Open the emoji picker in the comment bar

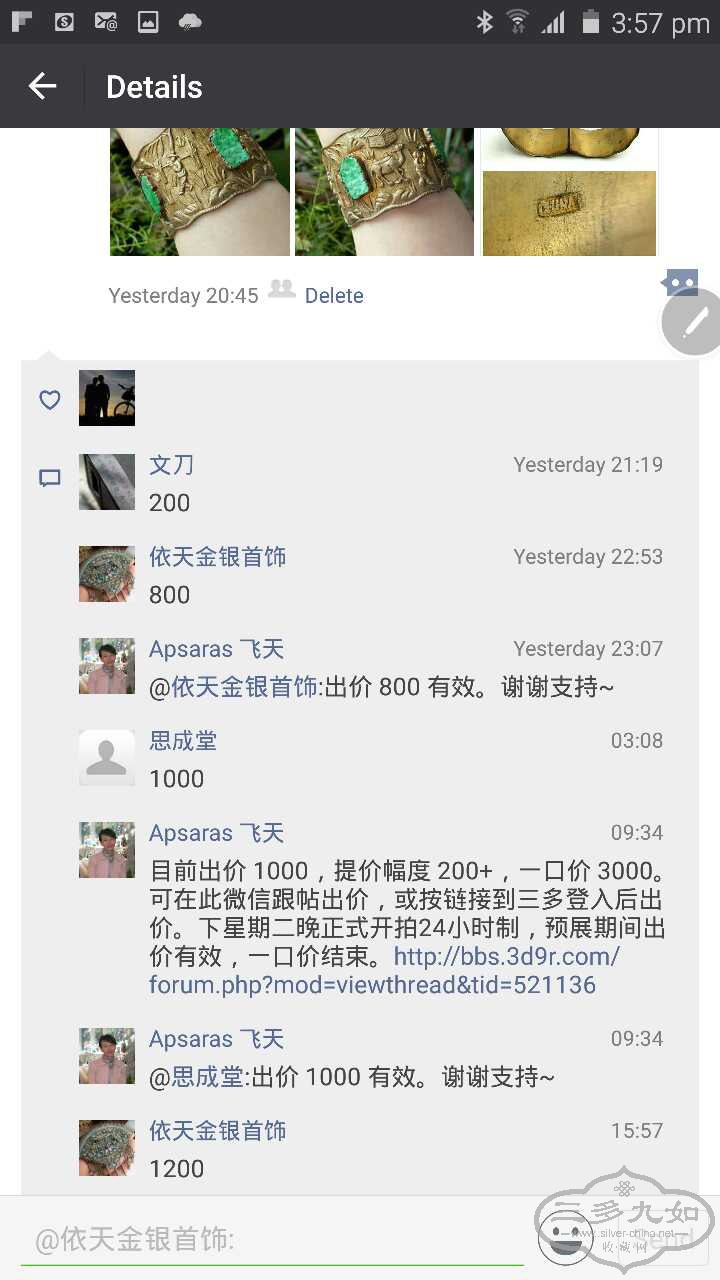point(563,1240)
